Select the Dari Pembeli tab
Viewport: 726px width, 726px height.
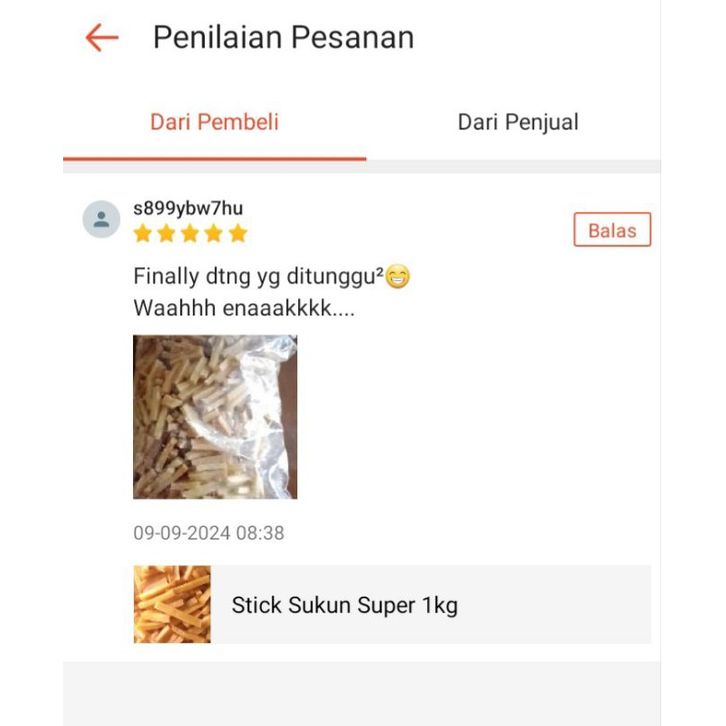[214, 122]
